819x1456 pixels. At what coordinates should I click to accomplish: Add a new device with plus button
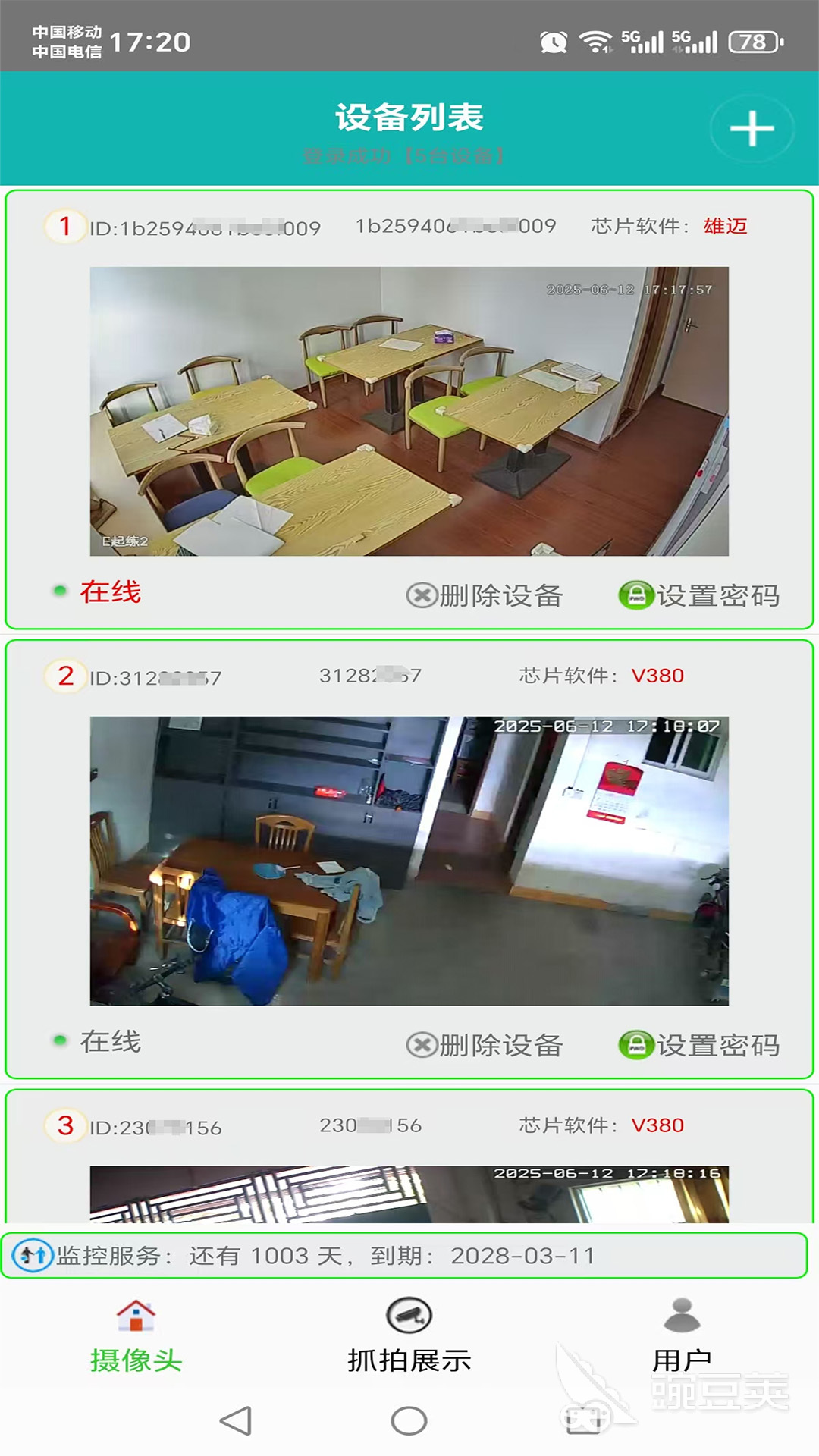(x=752, y=129)
